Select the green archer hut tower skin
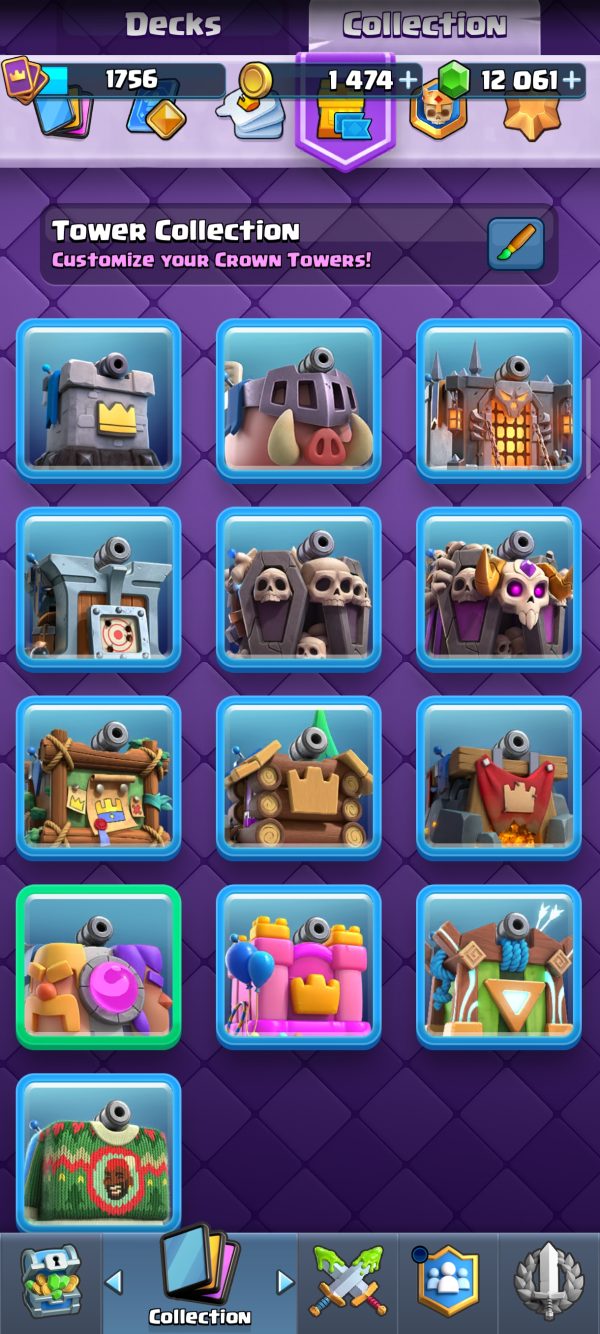The height and width of the screenshot is (1334, 600). (498, 966)
